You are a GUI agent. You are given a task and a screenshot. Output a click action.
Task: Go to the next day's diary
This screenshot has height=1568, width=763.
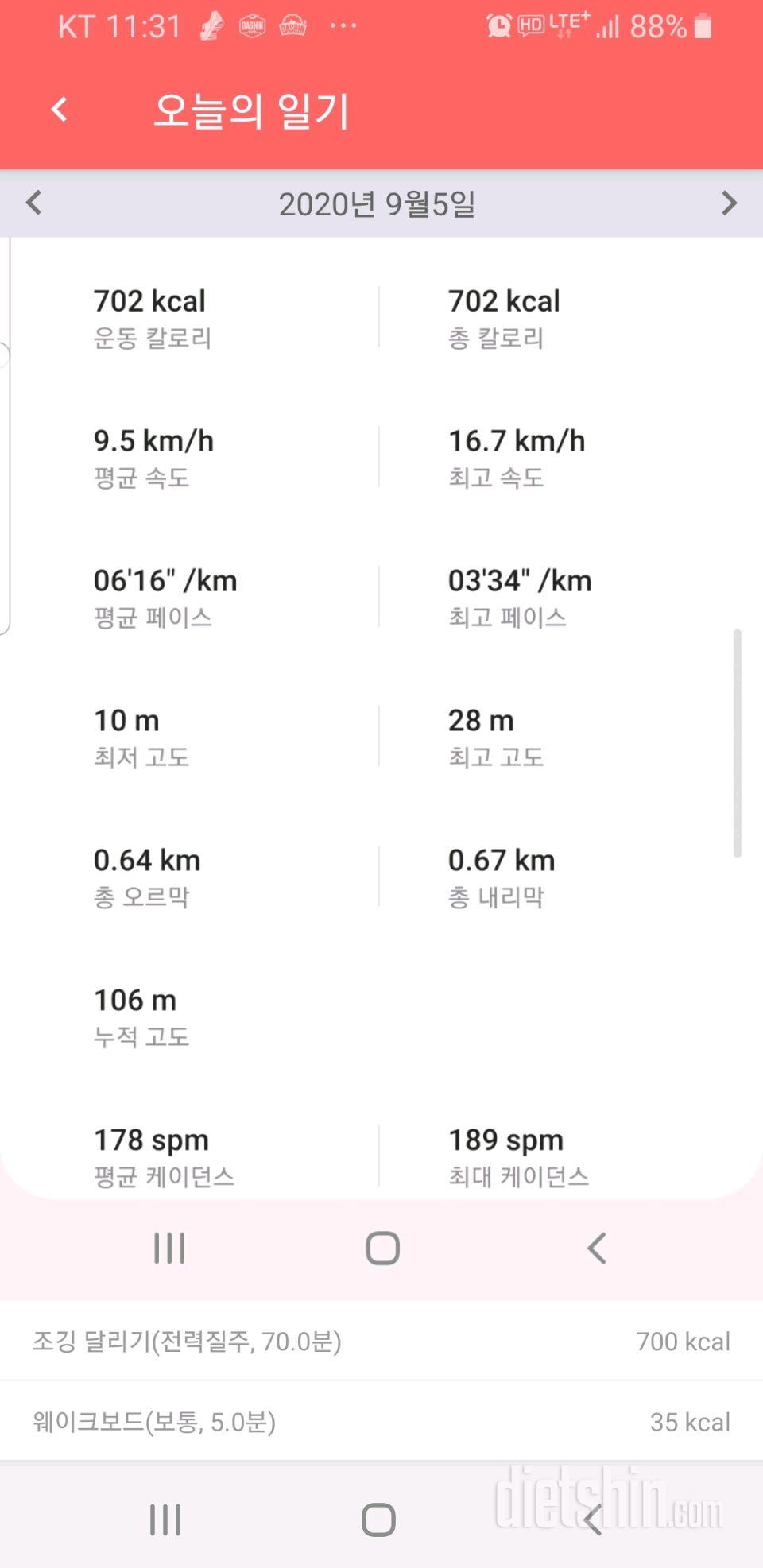pos(729,203)
